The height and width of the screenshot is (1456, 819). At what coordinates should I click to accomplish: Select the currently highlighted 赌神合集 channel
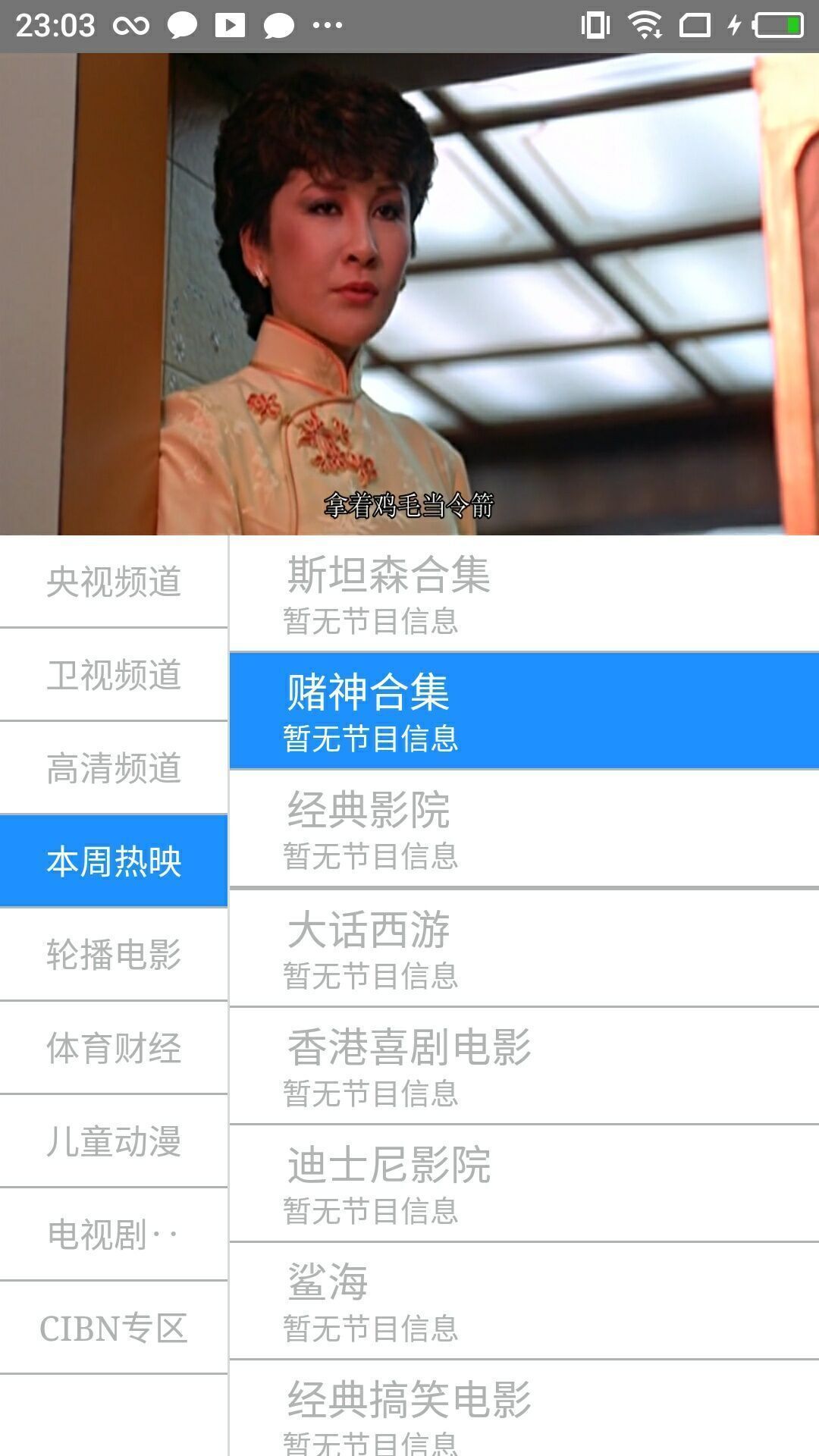coord(523,709)
